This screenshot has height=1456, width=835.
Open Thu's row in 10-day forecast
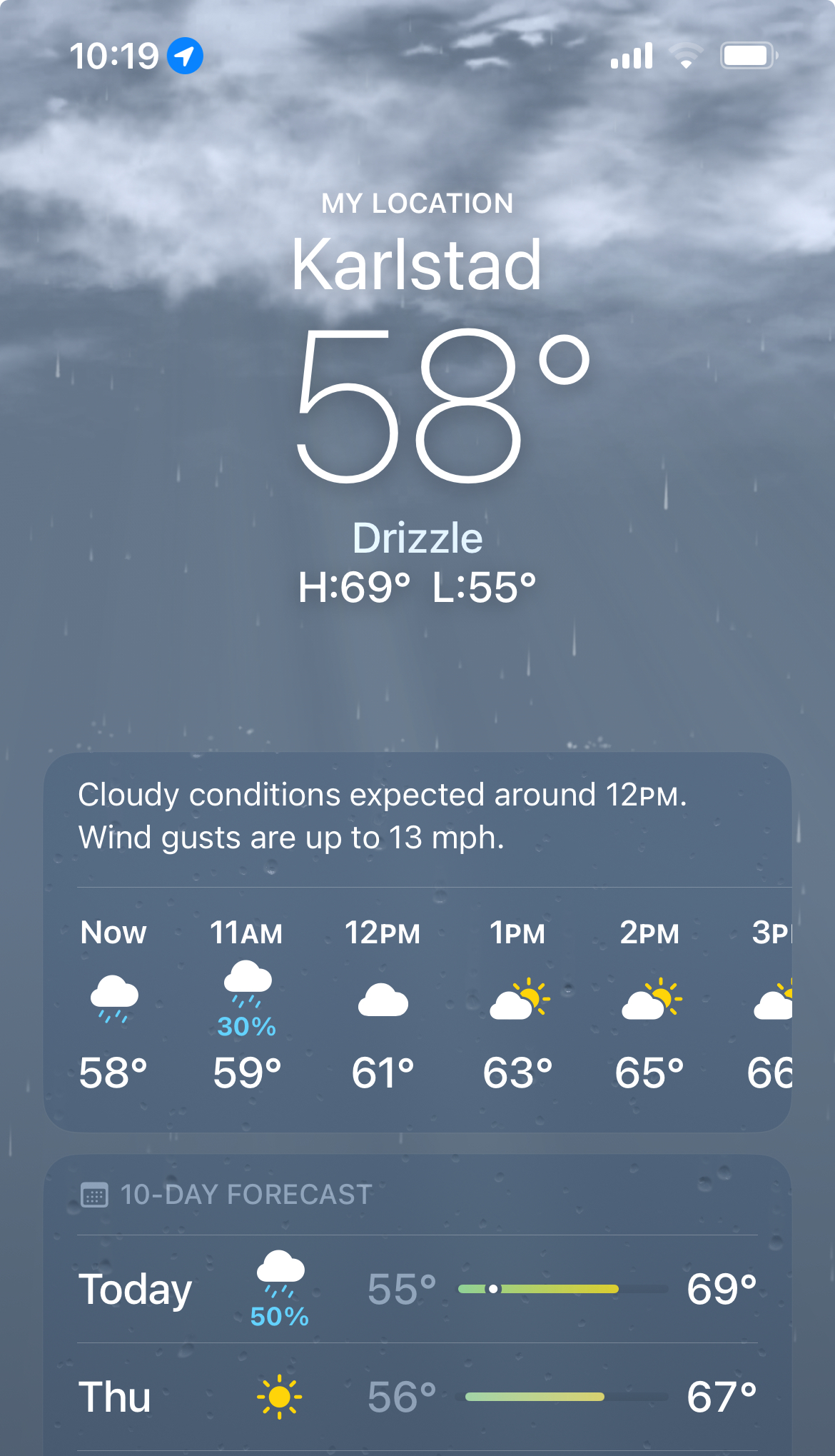417,1397
